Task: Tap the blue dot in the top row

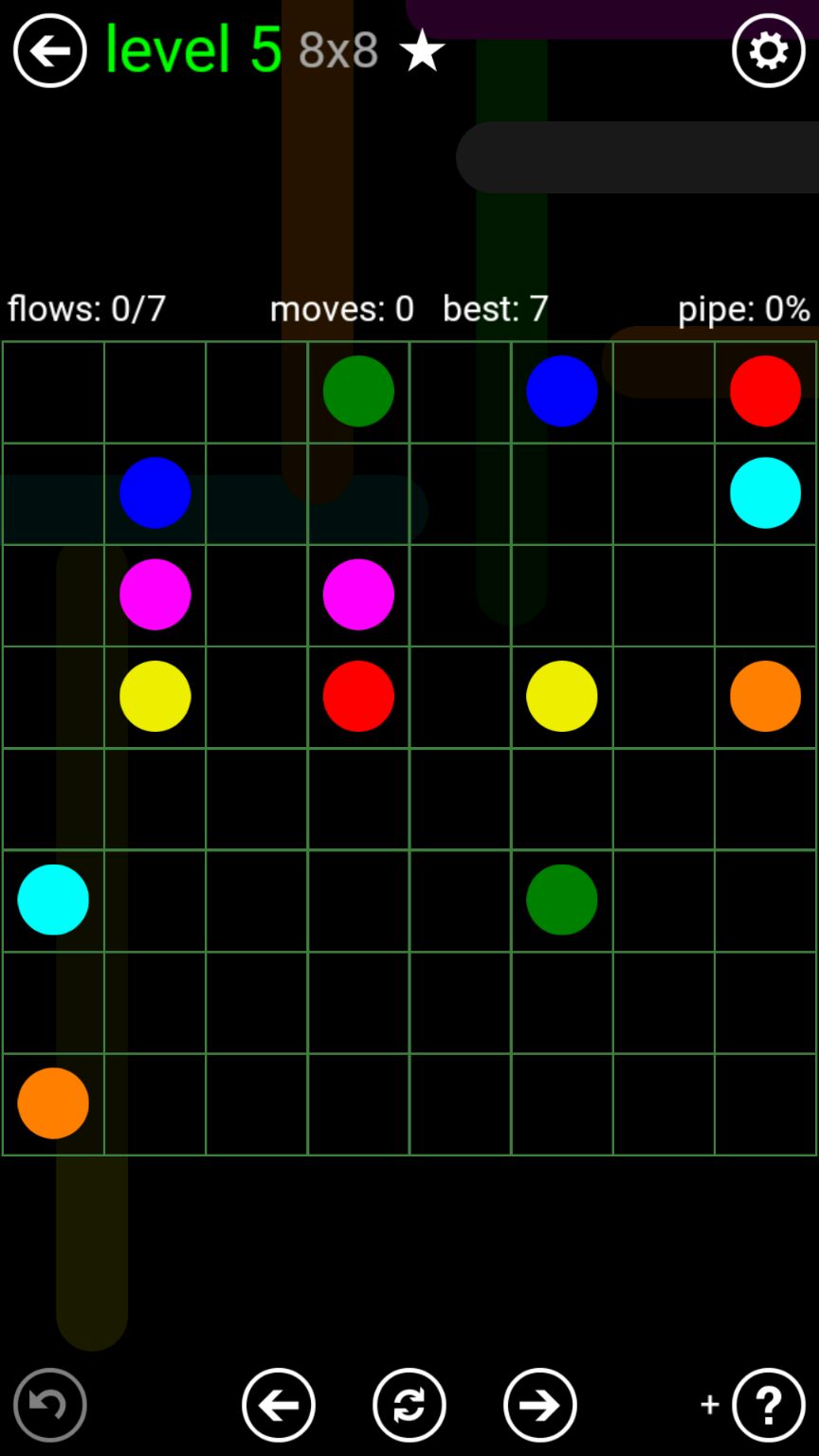Action: coord(561,391)
